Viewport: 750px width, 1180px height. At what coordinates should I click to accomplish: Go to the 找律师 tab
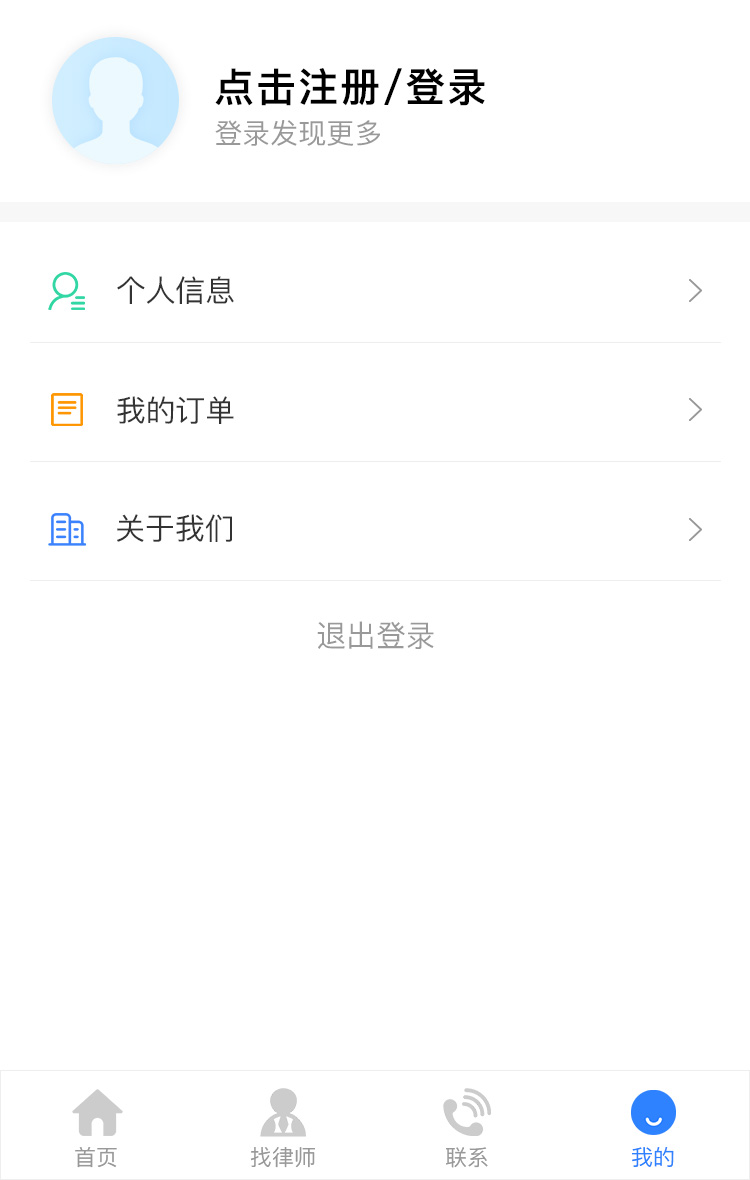[283, 1128]
